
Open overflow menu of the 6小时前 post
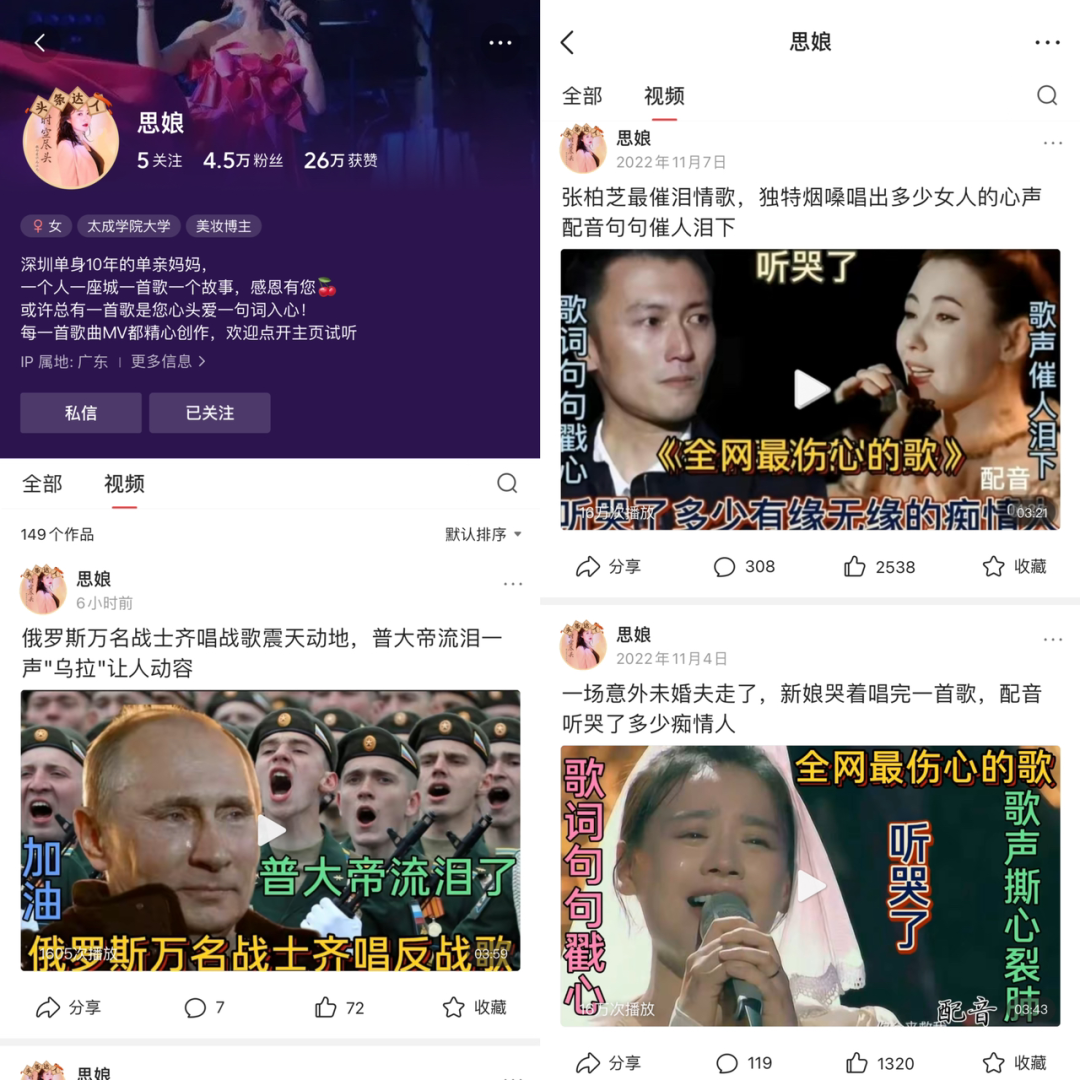click(x=513, y=584)
